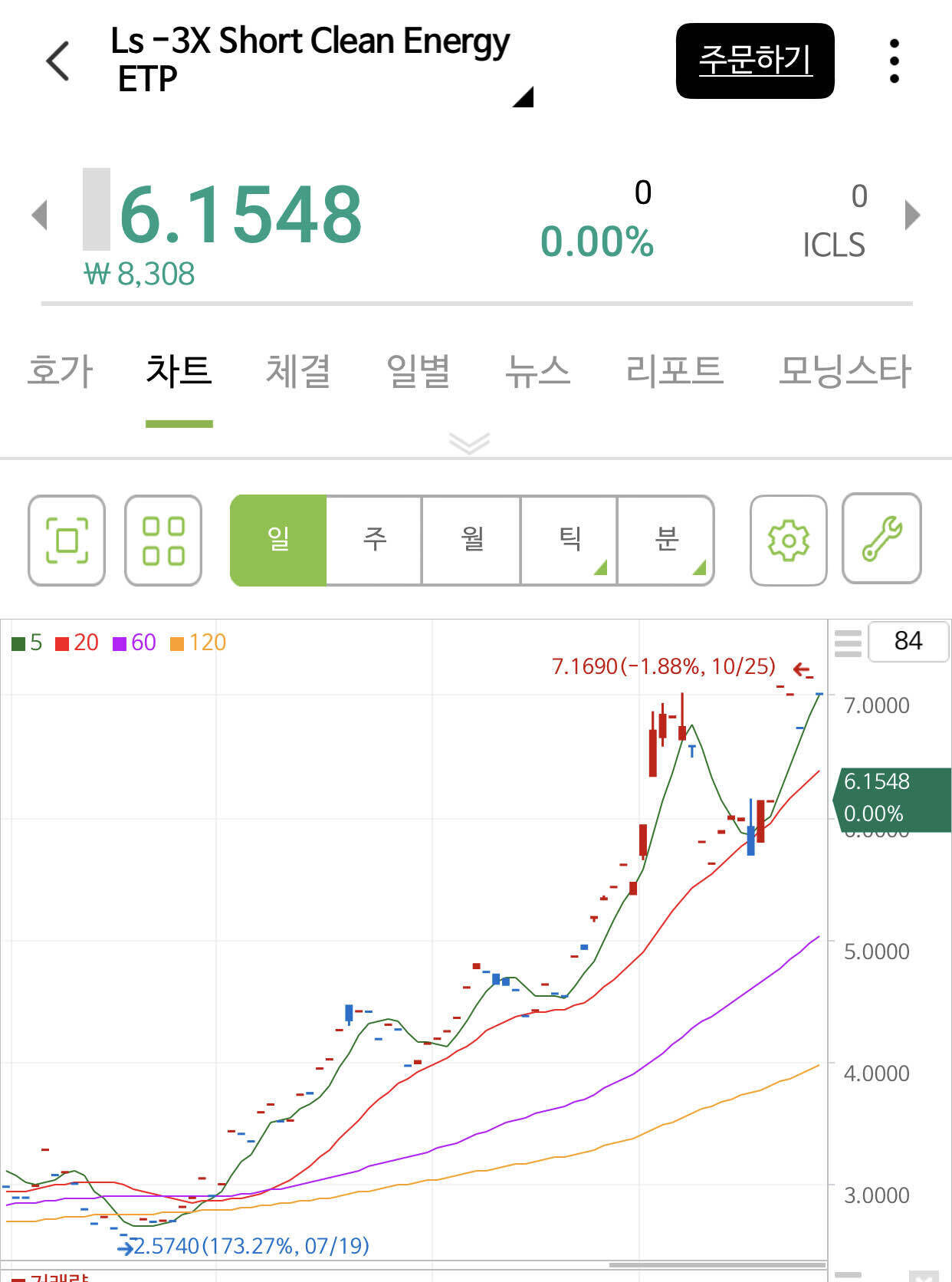
Task: Open the three-dot overflow menu
Action: (893, 61)
